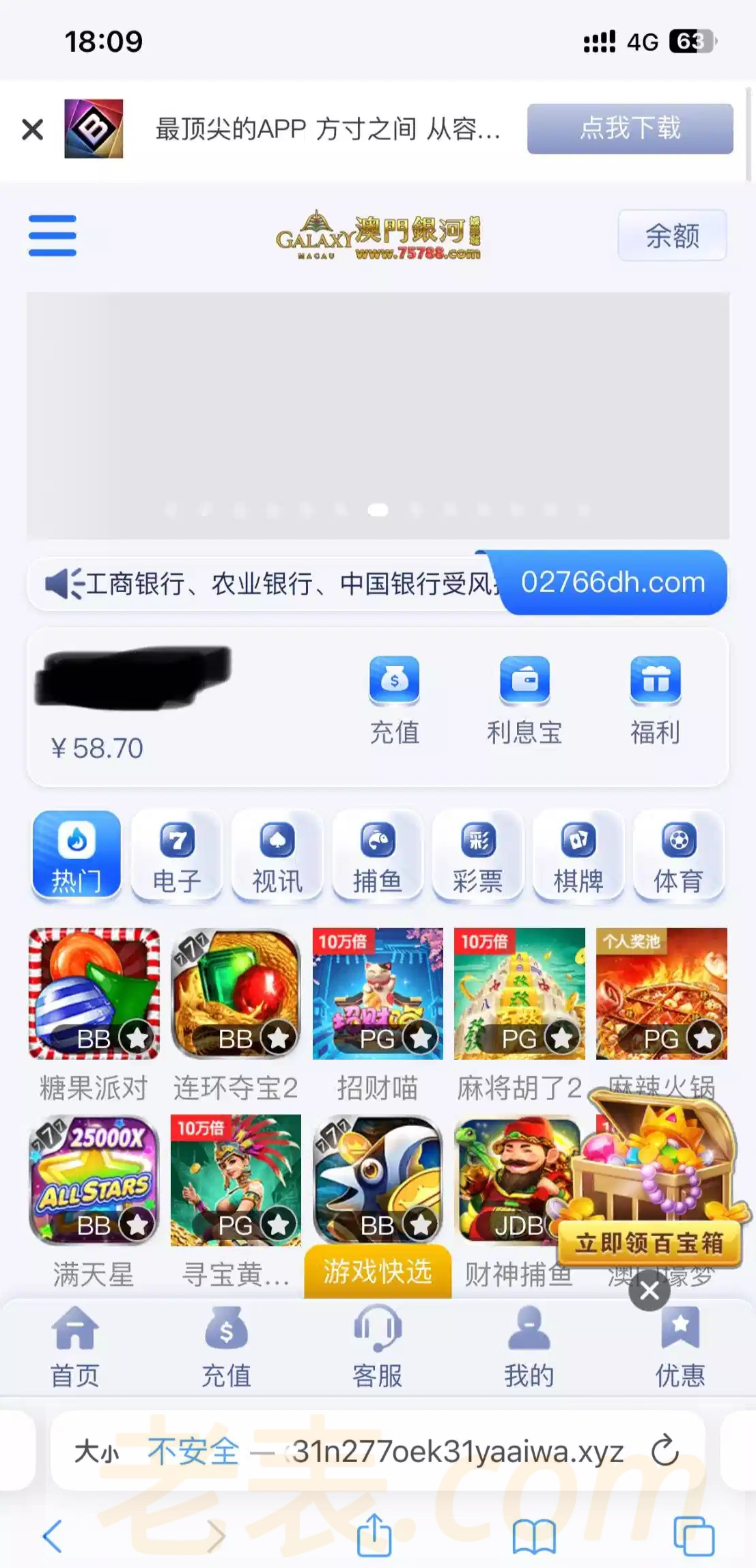Open the hamburger drawer menu
The height and width of the screenshot is (1568, 756).
[53, 236]
